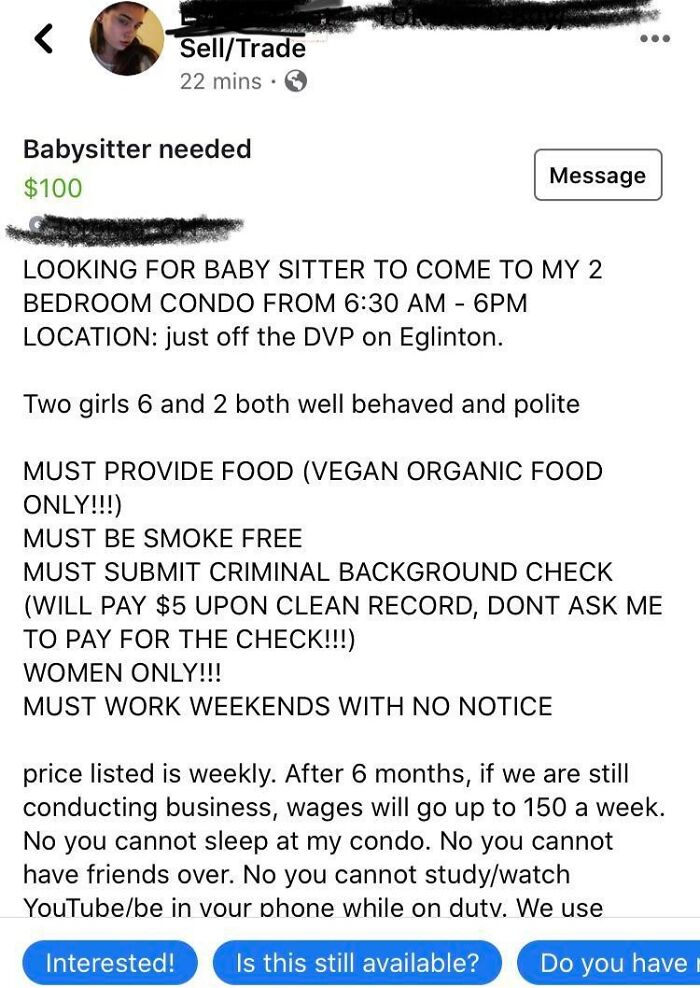700x988 pixels.
Task: Send the "Interested!" quick reply
Action: coord(110,964)
